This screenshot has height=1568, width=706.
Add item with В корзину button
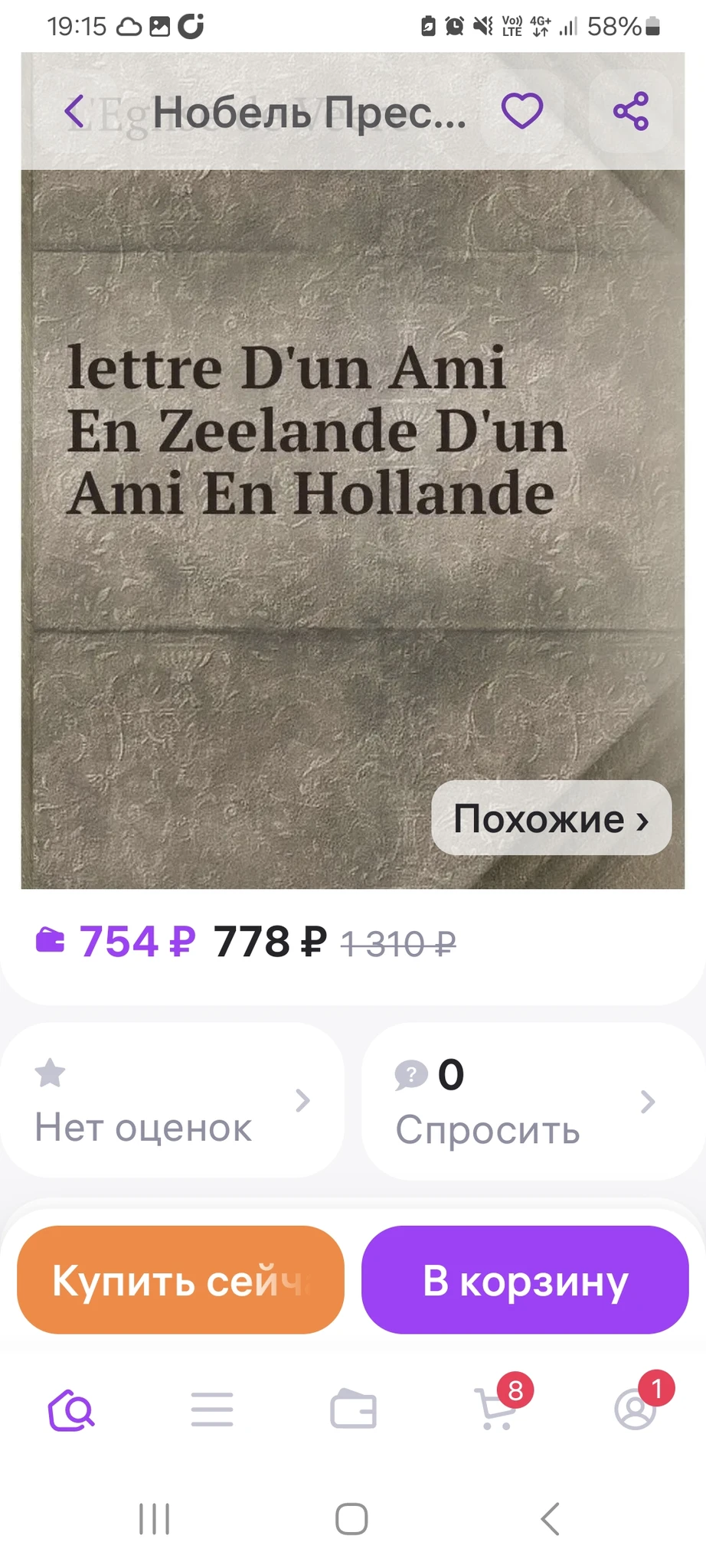click(525, 1280)
